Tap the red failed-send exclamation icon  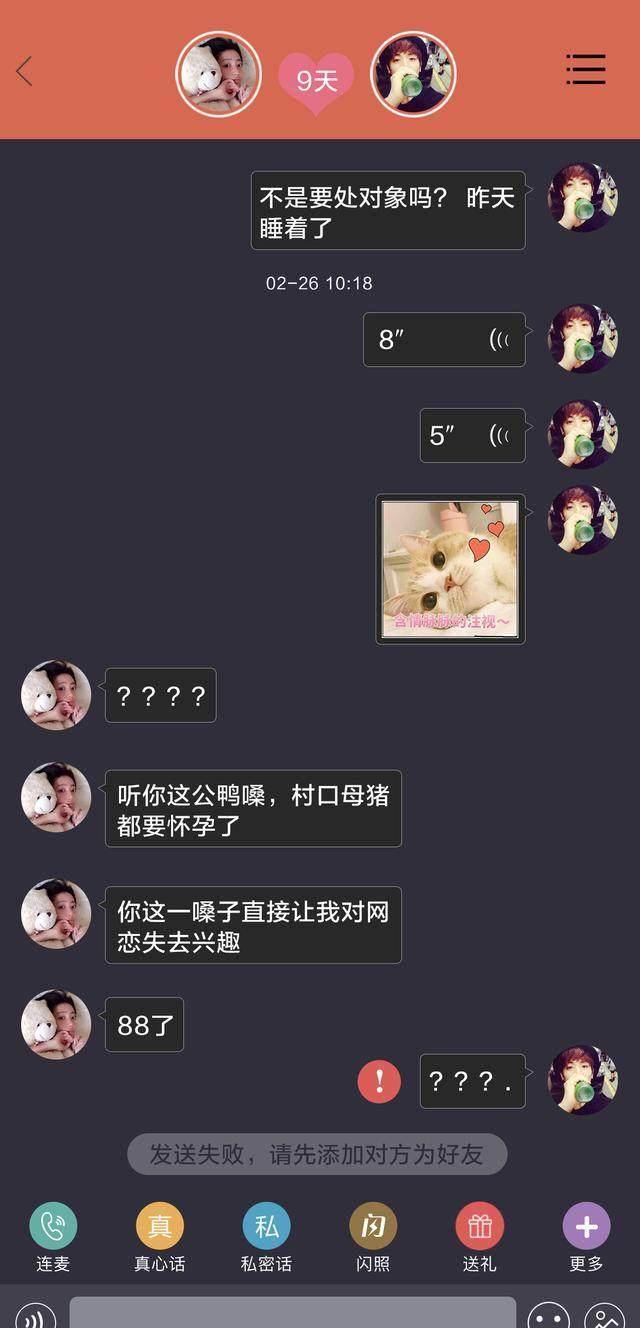click(x=379, y=1081)
